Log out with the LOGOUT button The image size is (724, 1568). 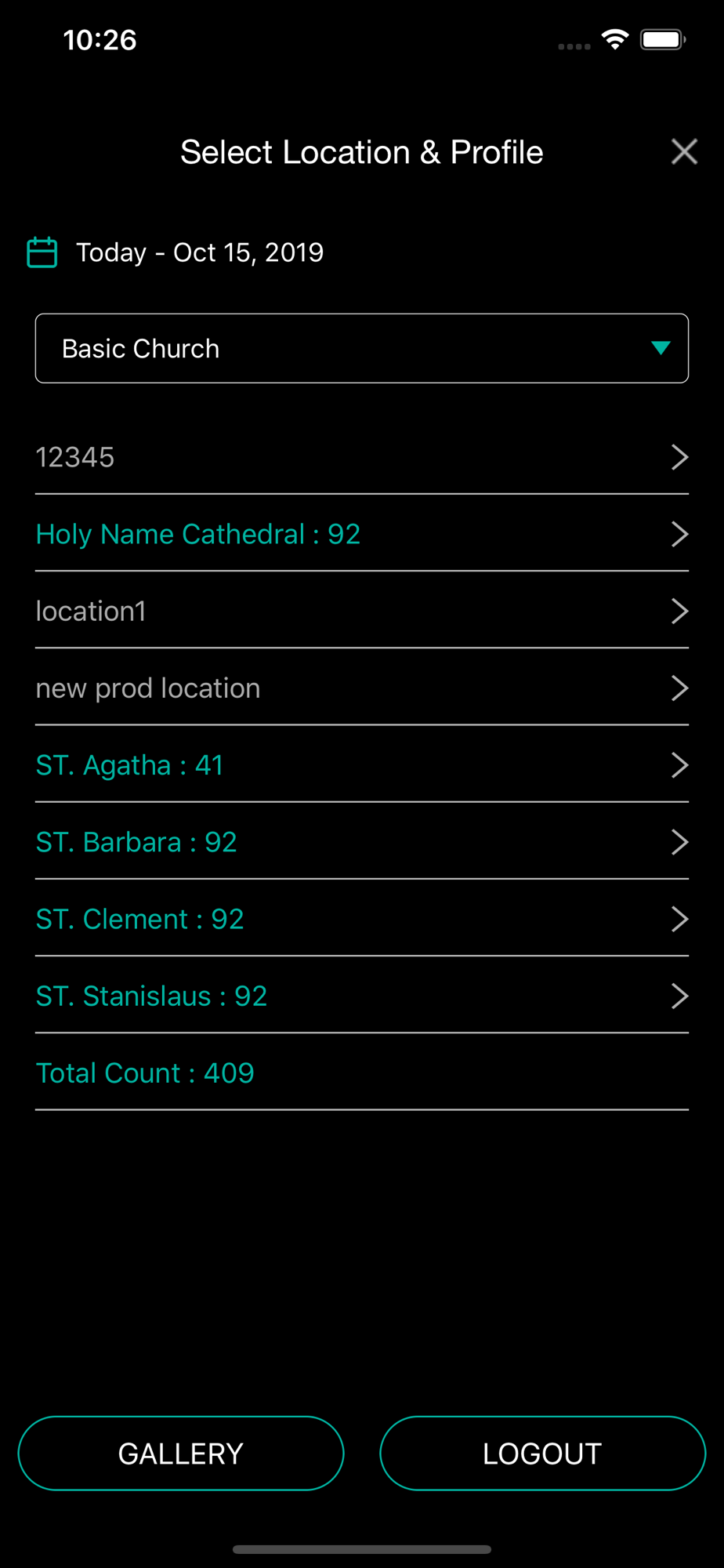(542, 1453)
